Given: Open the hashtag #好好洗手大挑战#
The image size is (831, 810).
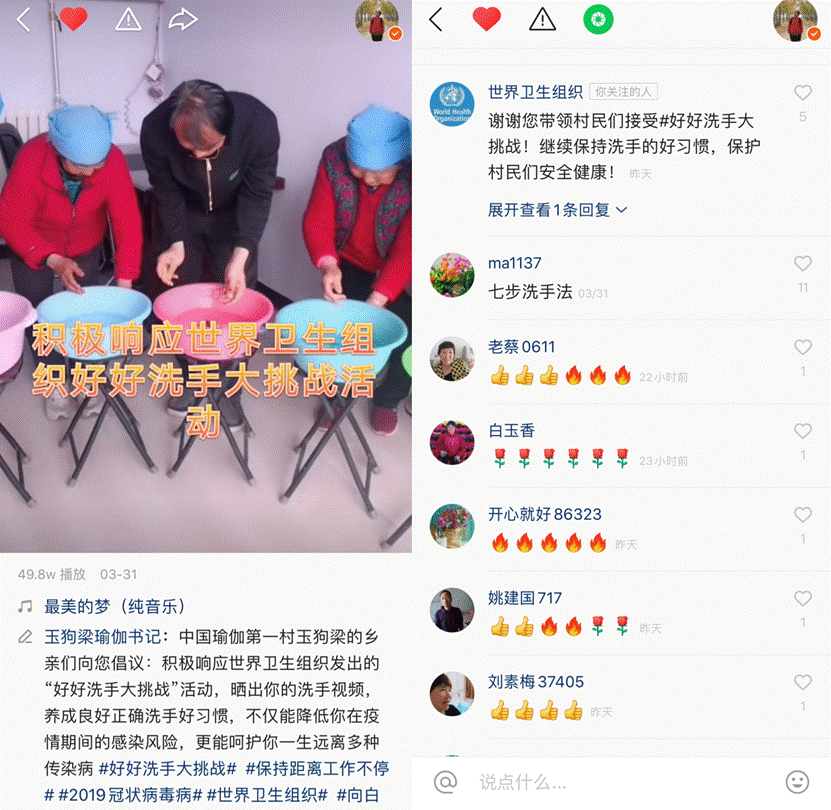Looking at the screenshot, I should [x=167, y=769].
